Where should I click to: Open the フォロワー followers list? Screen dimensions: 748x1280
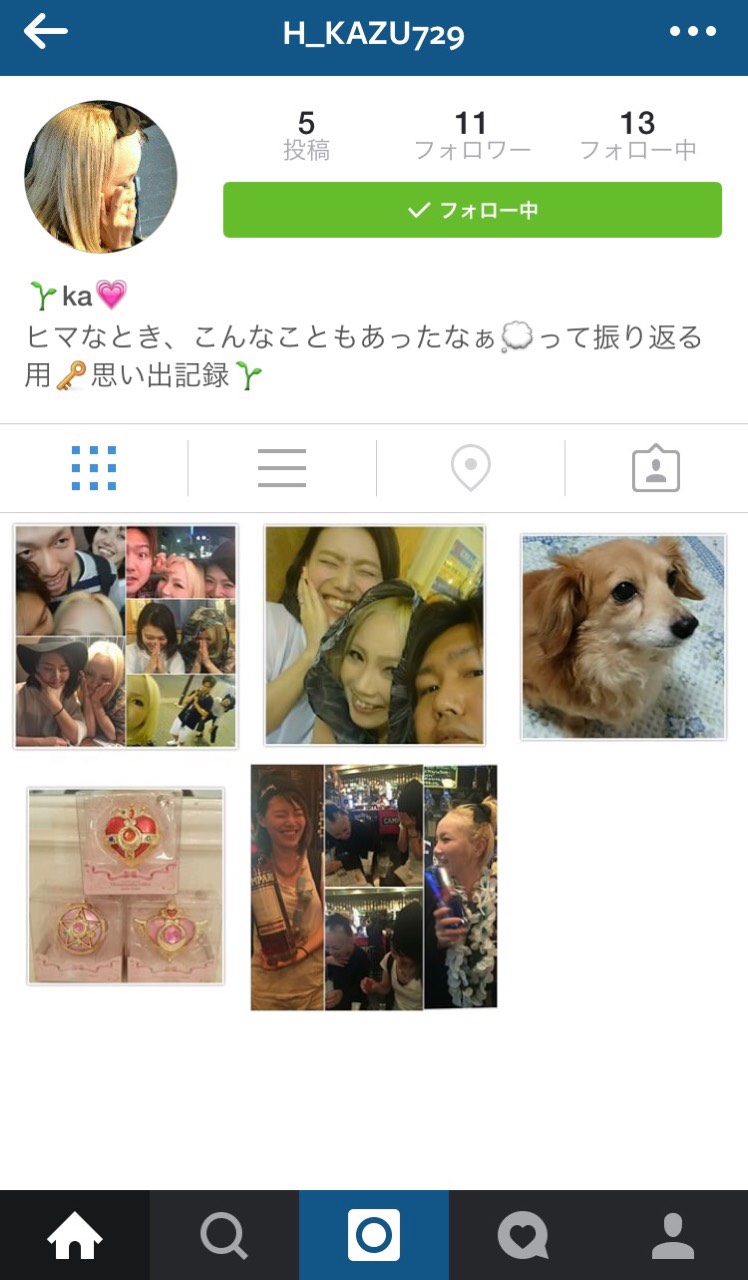(472, 137)
